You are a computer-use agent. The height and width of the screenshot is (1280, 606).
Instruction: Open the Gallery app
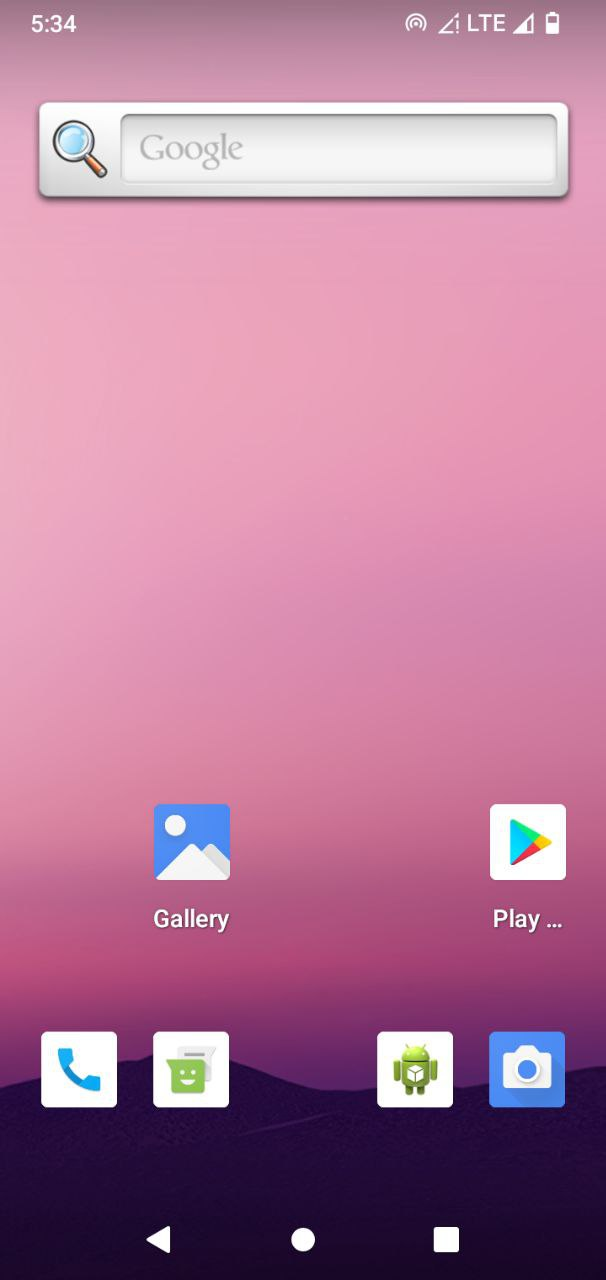192,842
